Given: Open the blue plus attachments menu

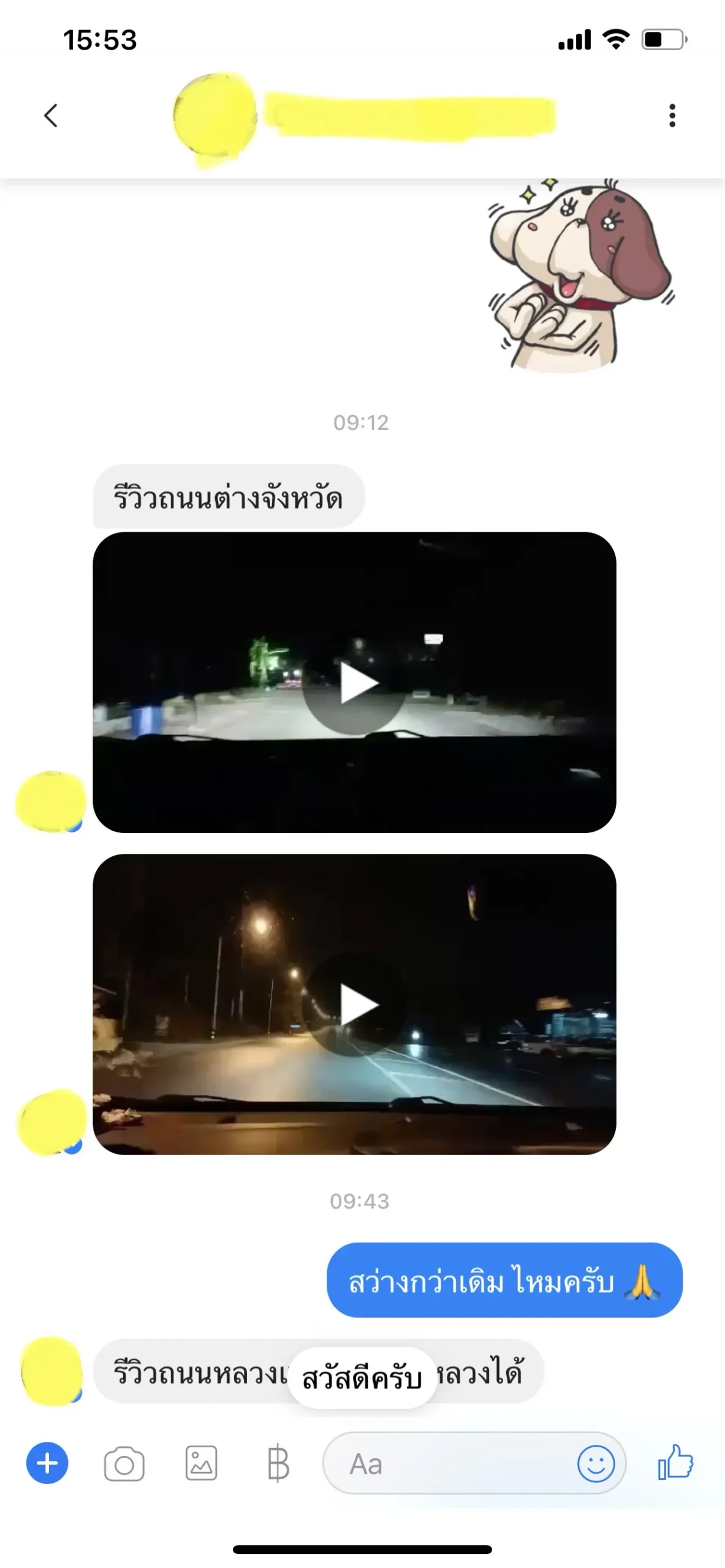Looking at the screenshot, I should (47, 1463).
